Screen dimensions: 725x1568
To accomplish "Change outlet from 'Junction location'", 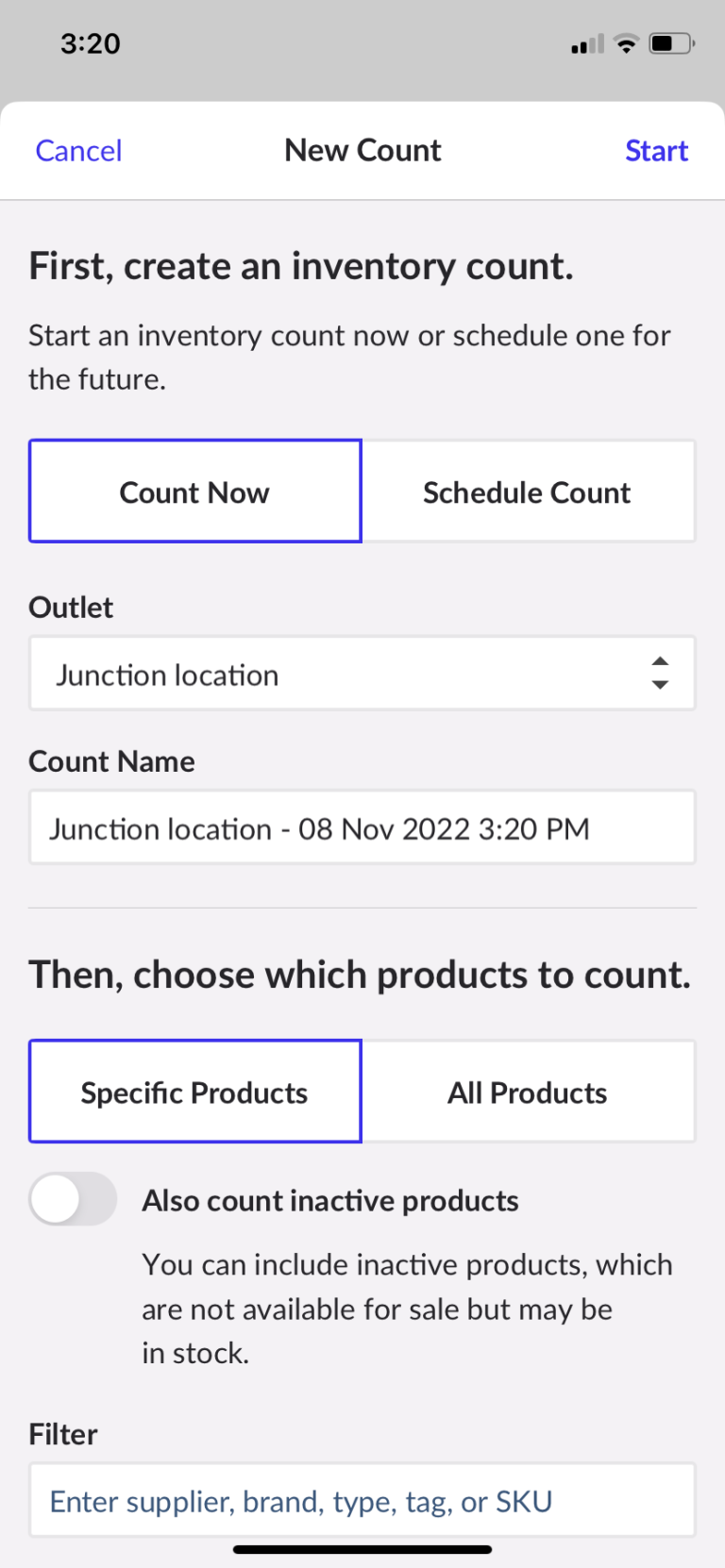I will pos(362,674).
